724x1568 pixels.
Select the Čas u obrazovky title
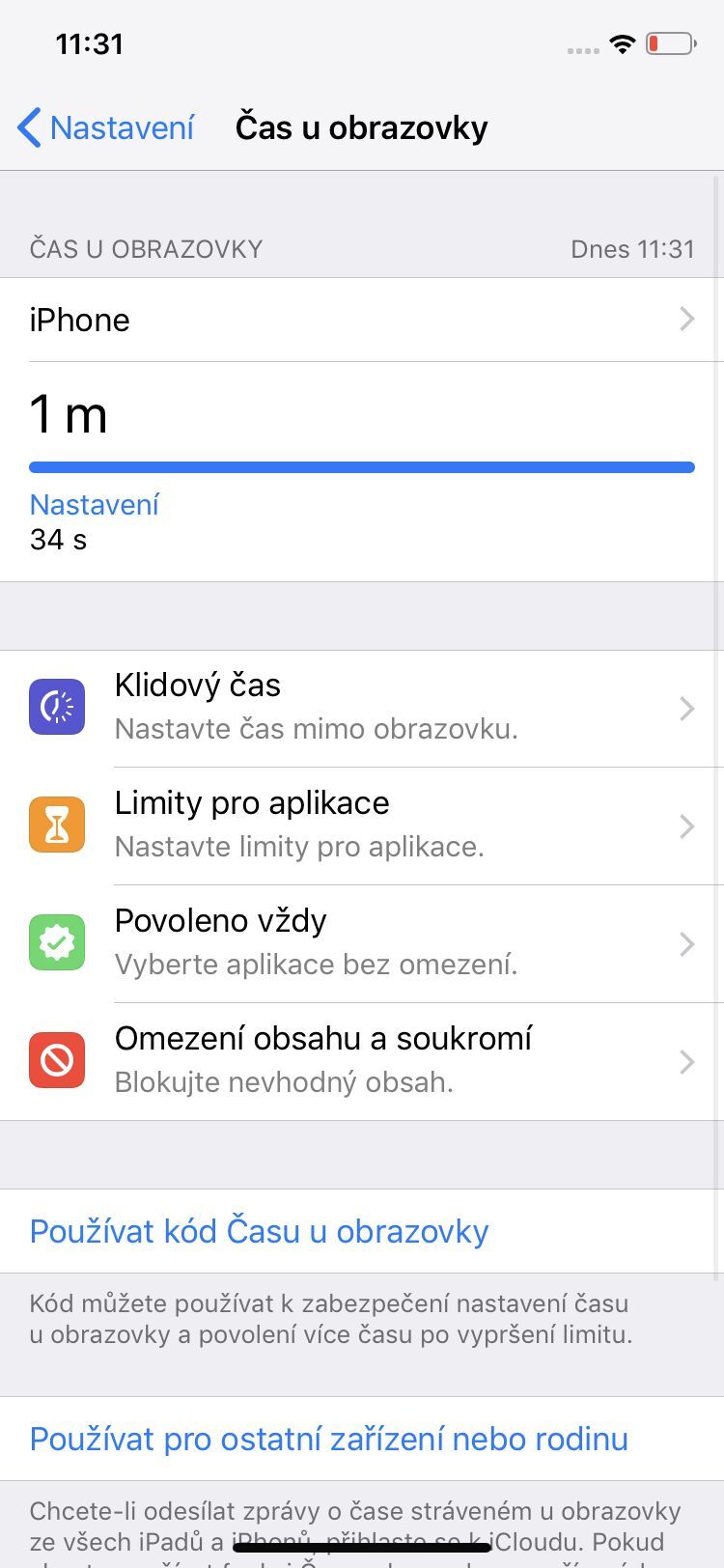tap(362, 126)
